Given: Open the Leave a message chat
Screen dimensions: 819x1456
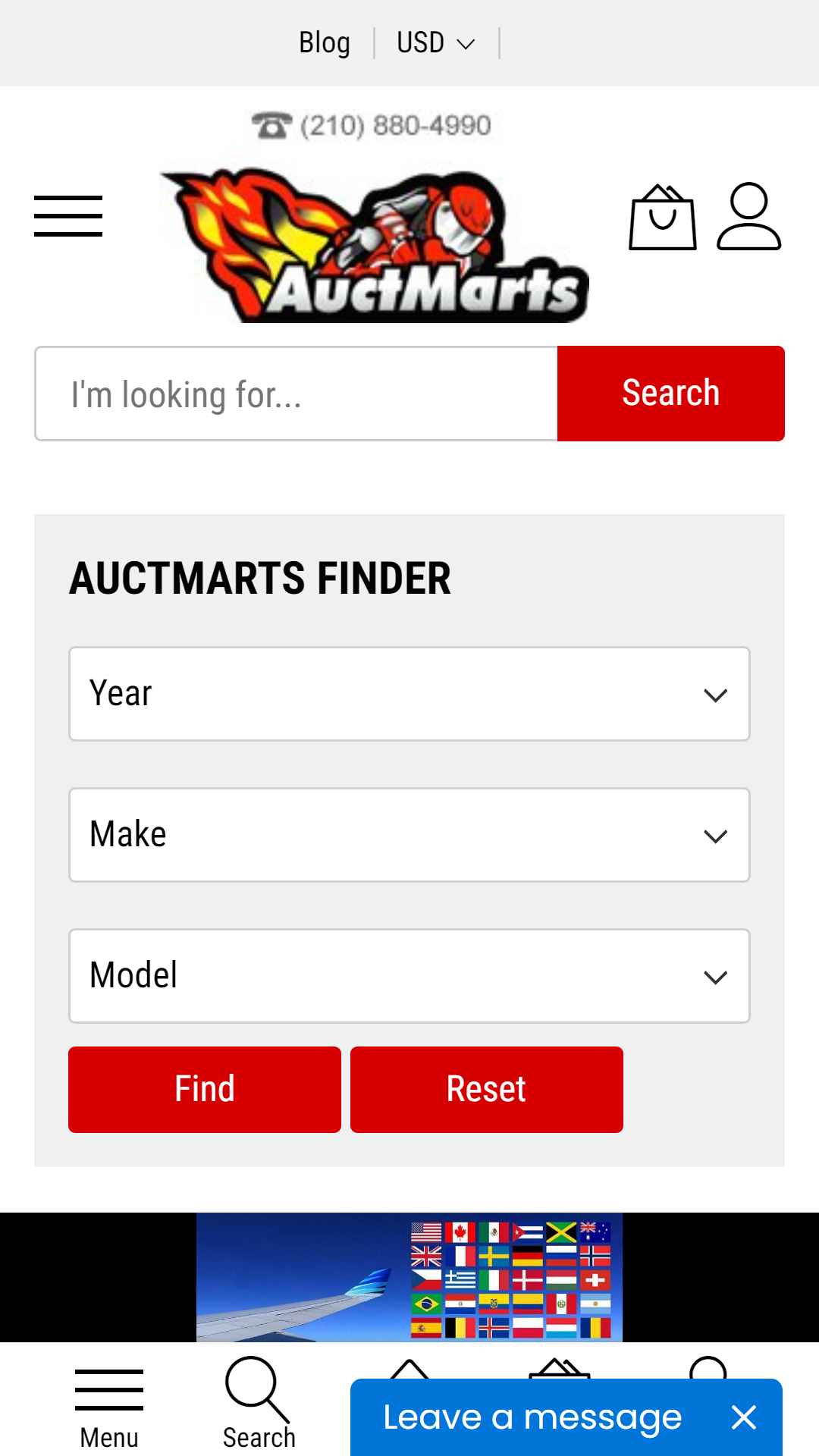Looking at the screenshot, I should tap(532, 1417).
